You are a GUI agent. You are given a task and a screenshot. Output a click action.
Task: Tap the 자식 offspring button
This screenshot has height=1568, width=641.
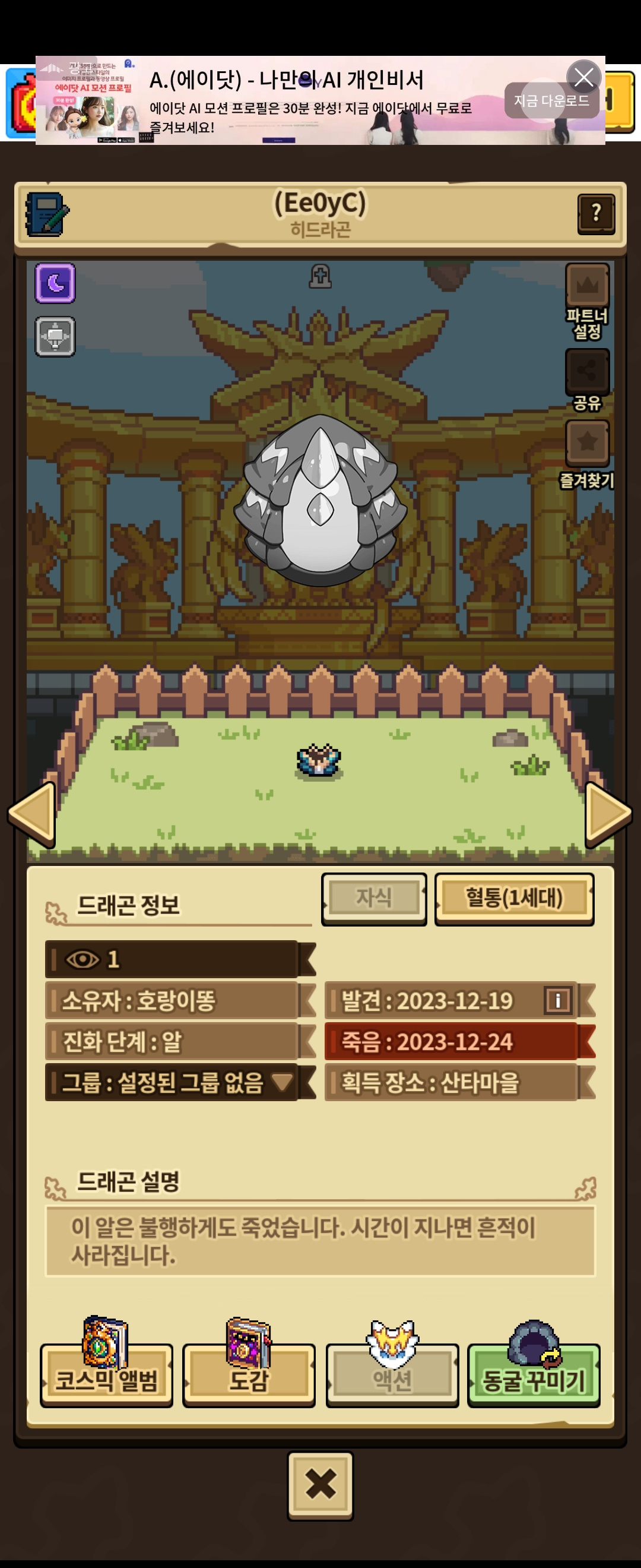coord(373,898)
